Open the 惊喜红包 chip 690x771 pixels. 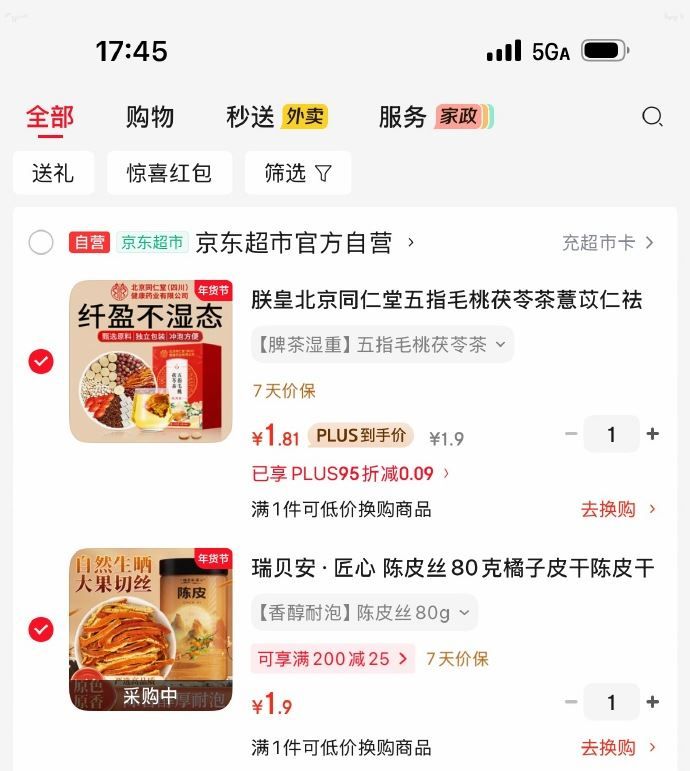pyautogui.click(x=169, y=173)
